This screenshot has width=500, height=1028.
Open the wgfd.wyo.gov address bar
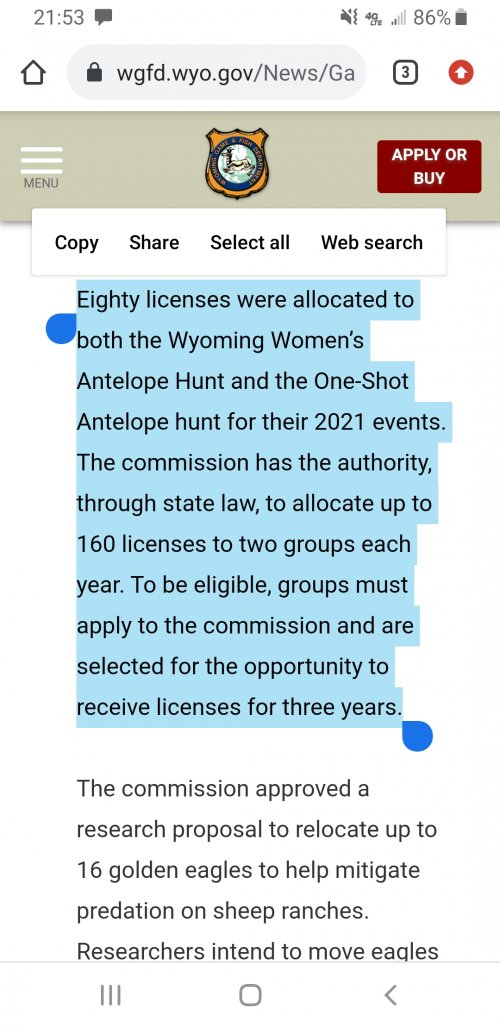[216, 73]
